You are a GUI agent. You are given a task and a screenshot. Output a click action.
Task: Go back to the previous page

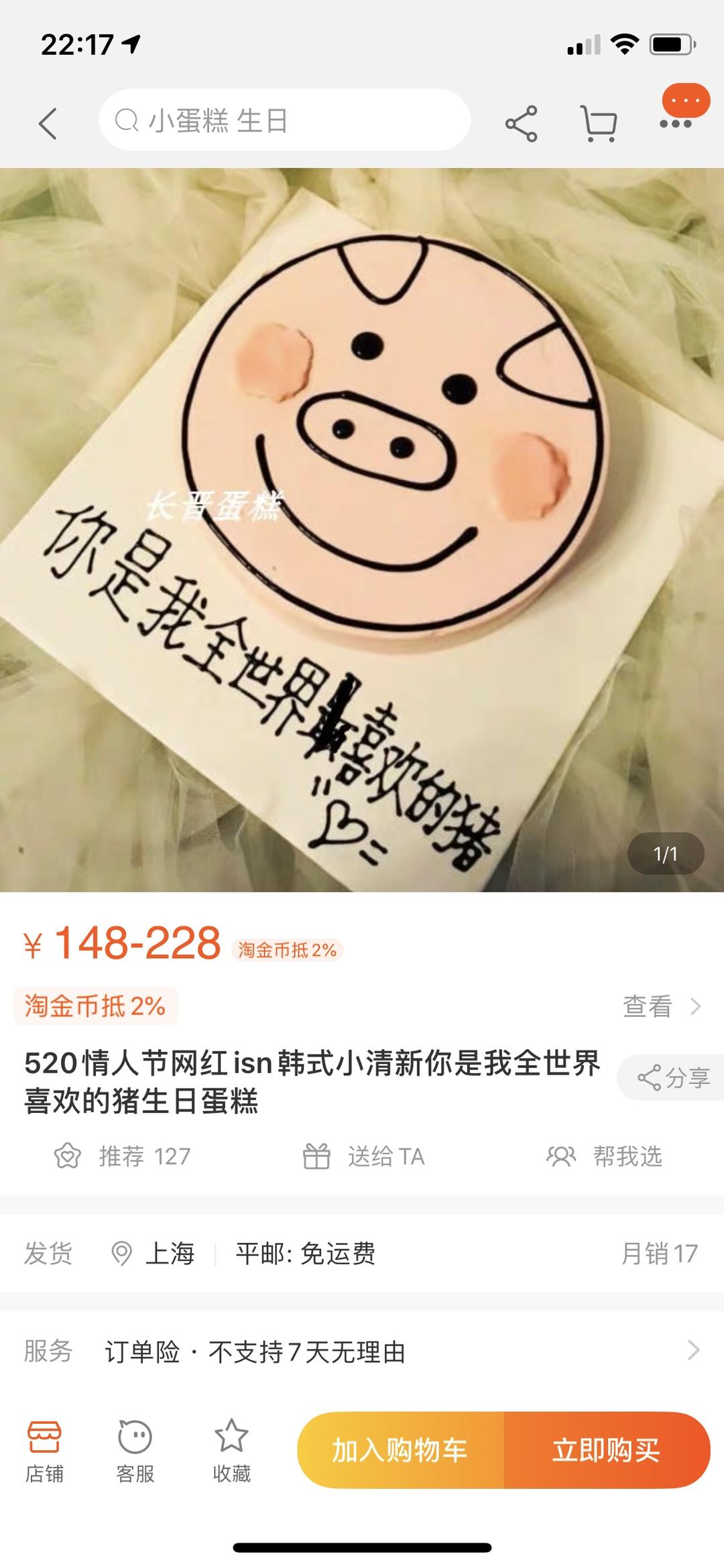[48, 123]
